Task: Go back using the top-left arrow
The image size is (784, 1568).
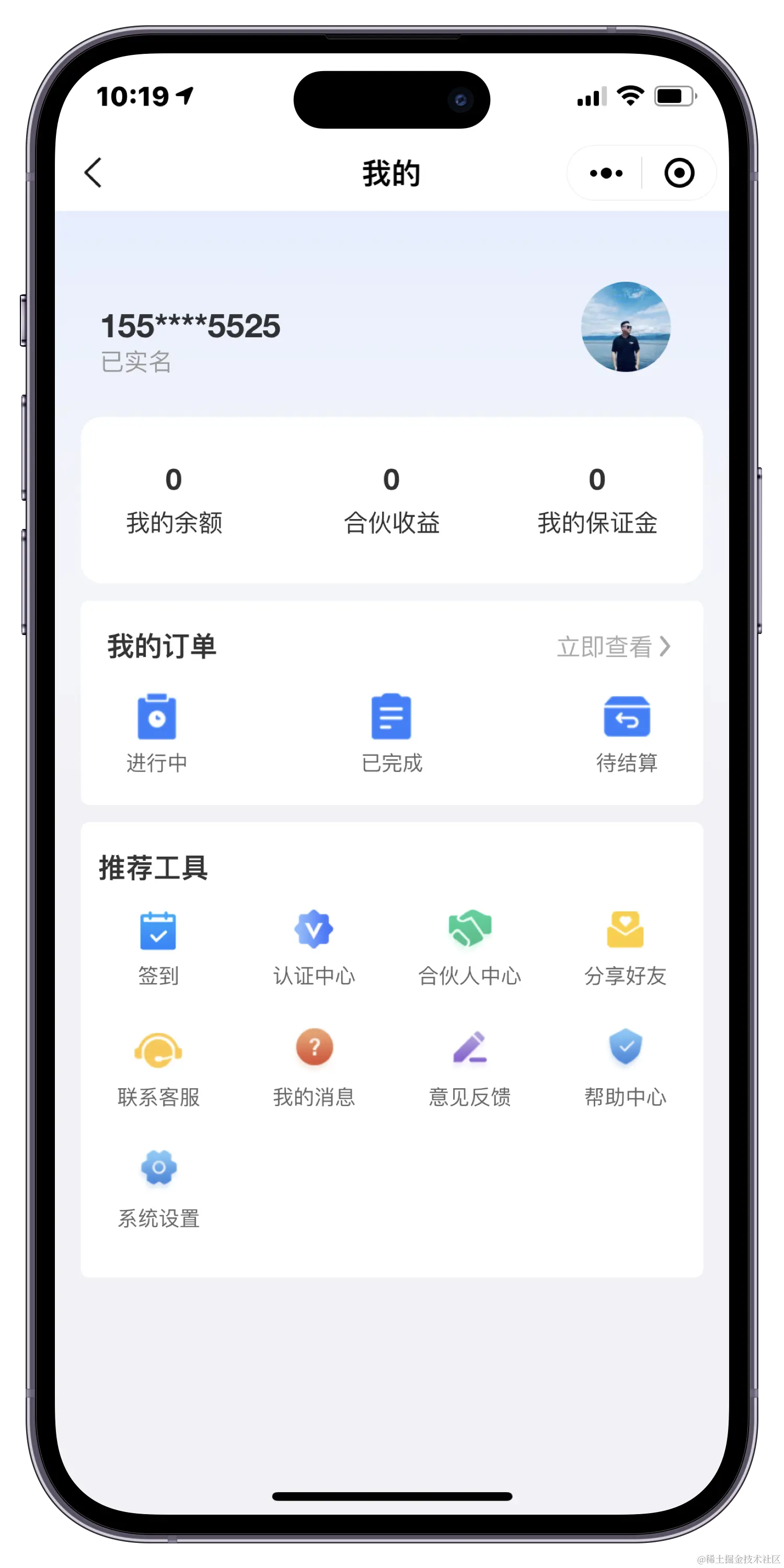Action: (x=93, y=173)
